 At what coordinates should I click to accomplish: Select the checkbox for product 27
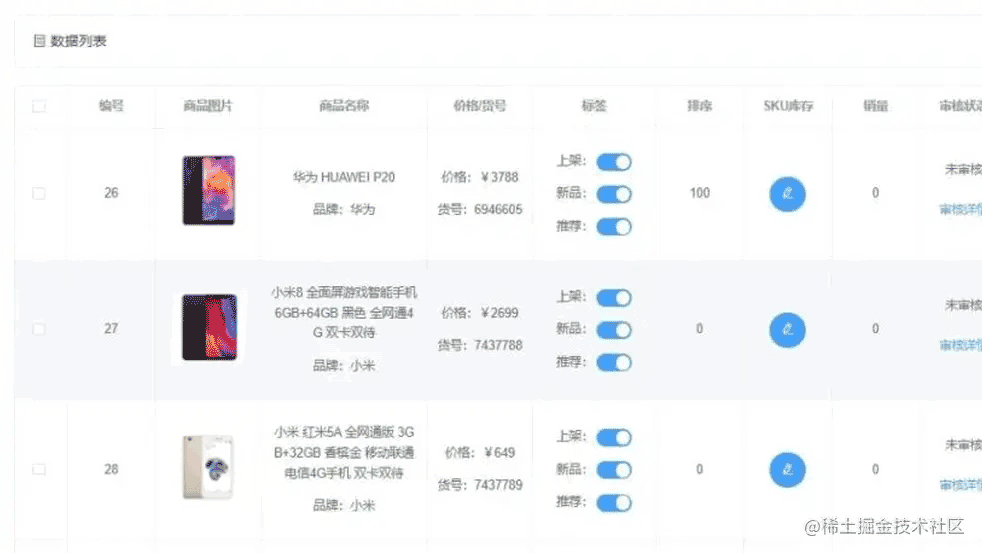(x=39, y=329)
